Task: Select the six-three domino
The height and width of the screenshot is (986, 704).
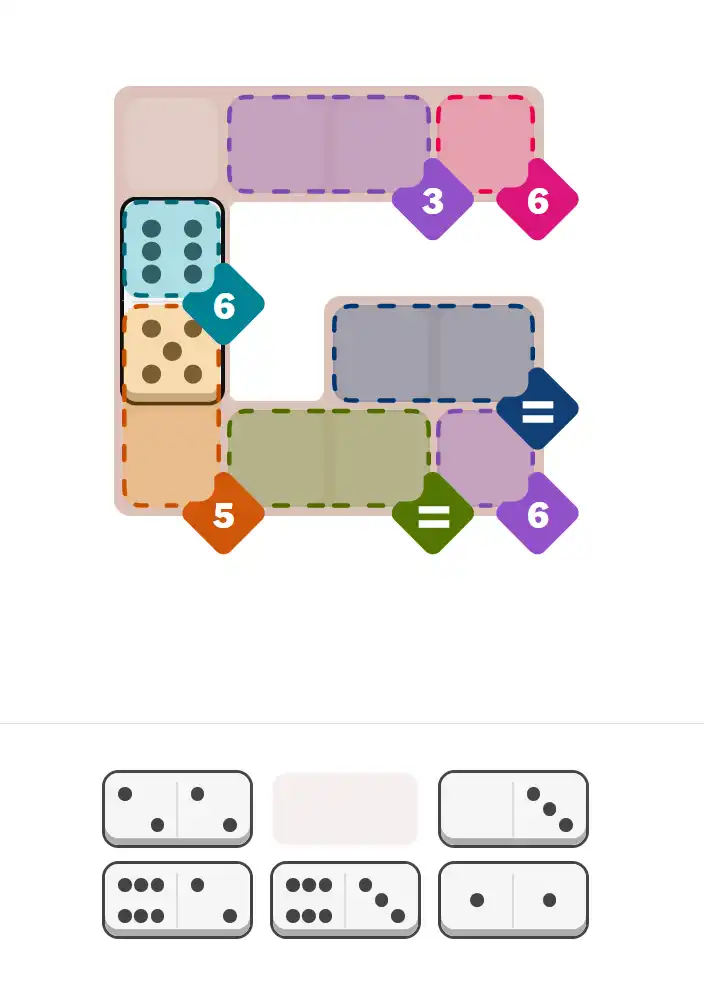Action: coord(345,899)
